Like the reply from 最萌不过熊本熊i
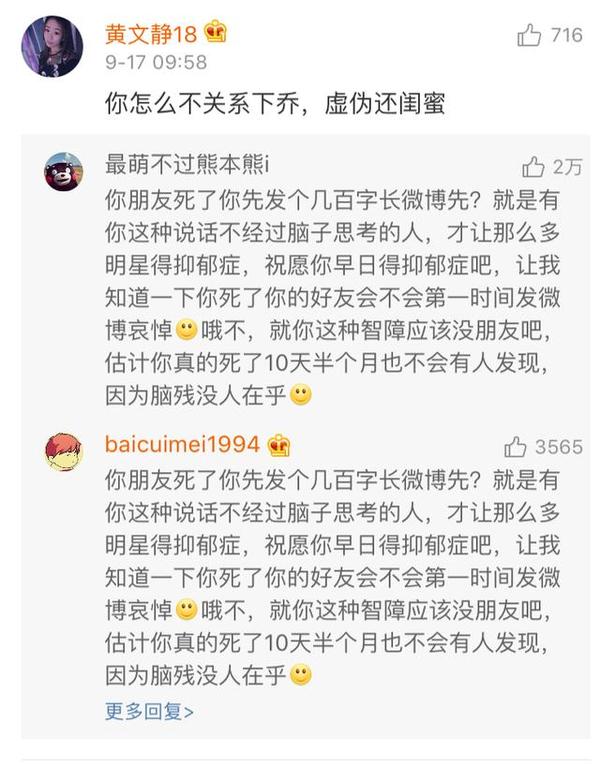Viewport: 600px width, 766px height. click(x=534, y=167)
